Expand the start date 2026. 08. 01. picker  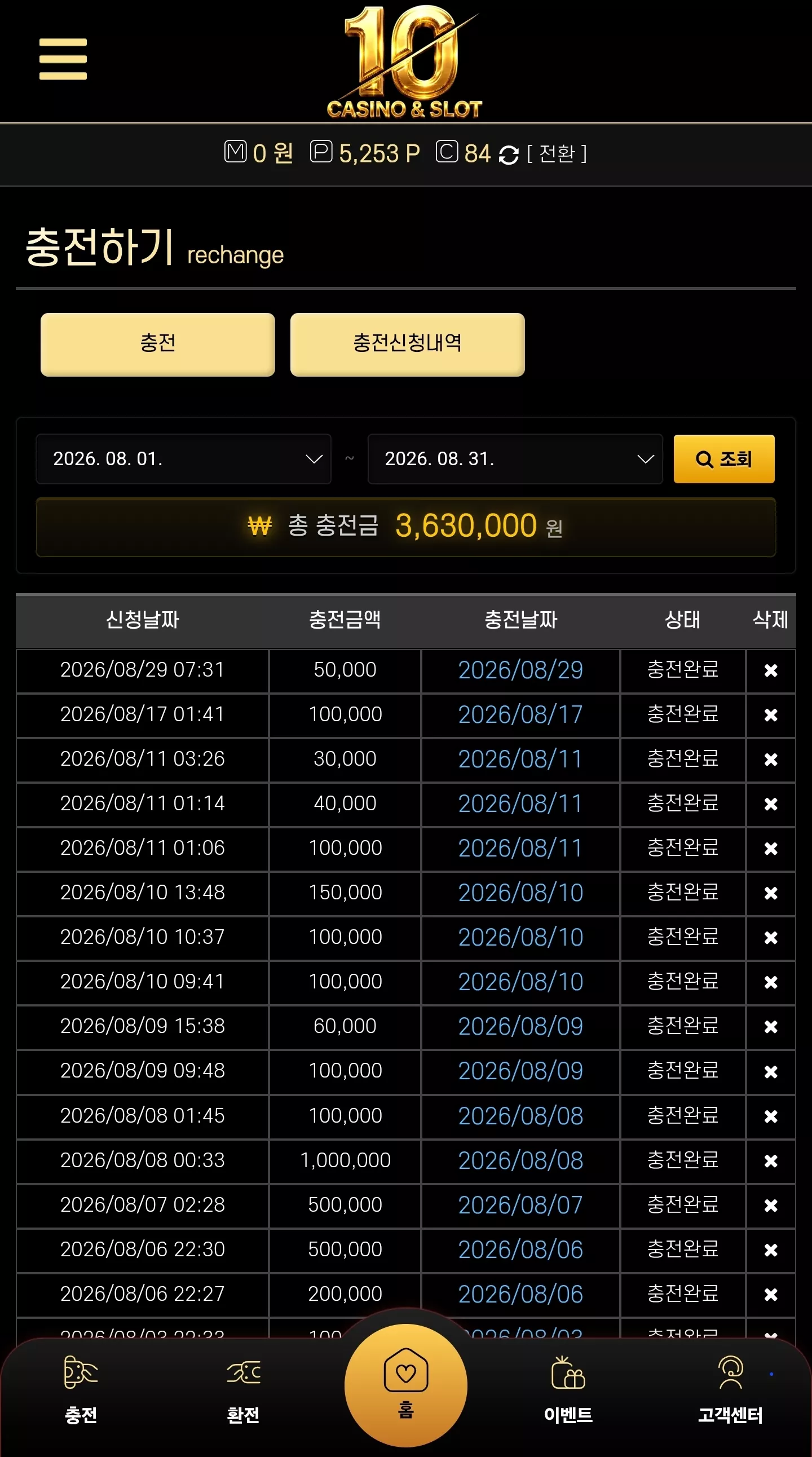[184, 459]
